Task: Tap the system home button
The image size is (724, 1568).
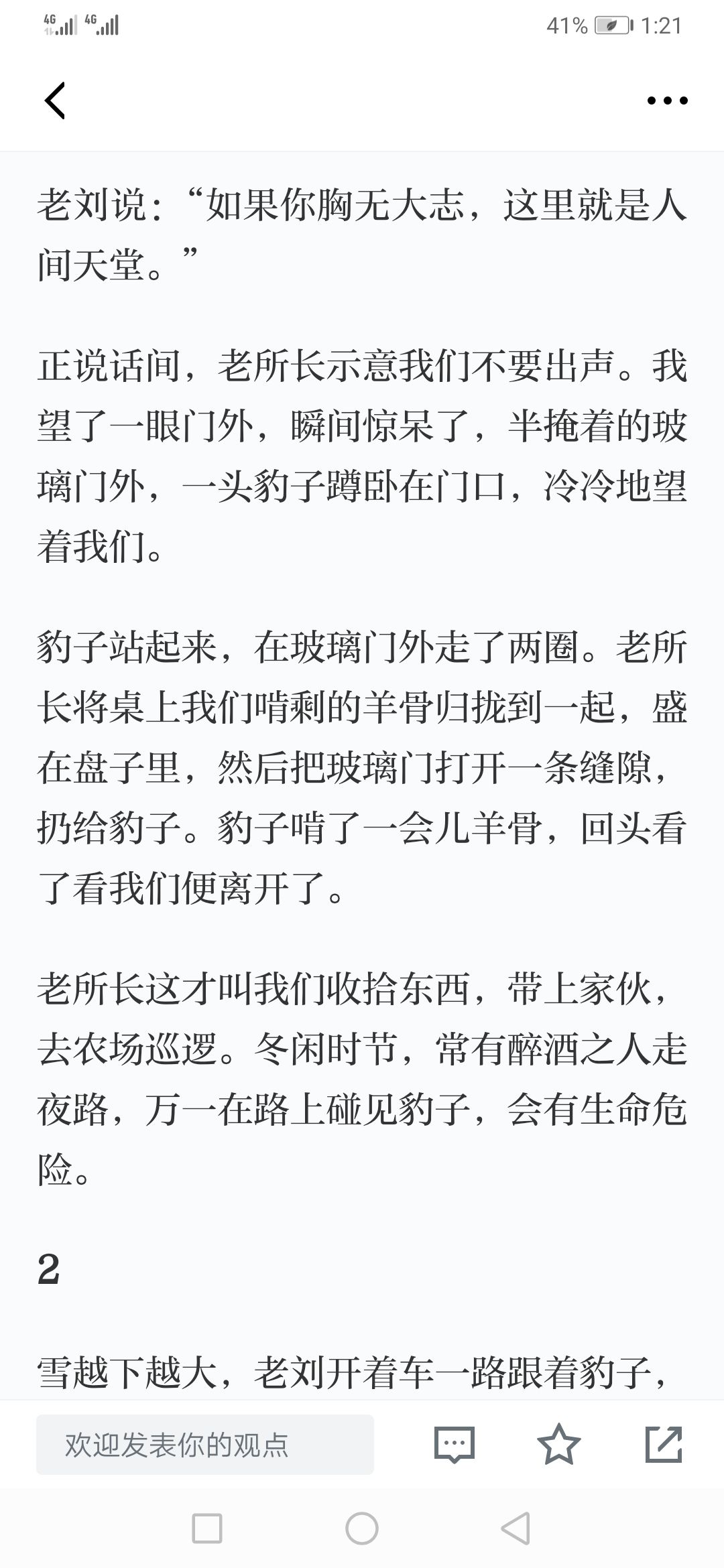Action: [x=362, y=1529]
